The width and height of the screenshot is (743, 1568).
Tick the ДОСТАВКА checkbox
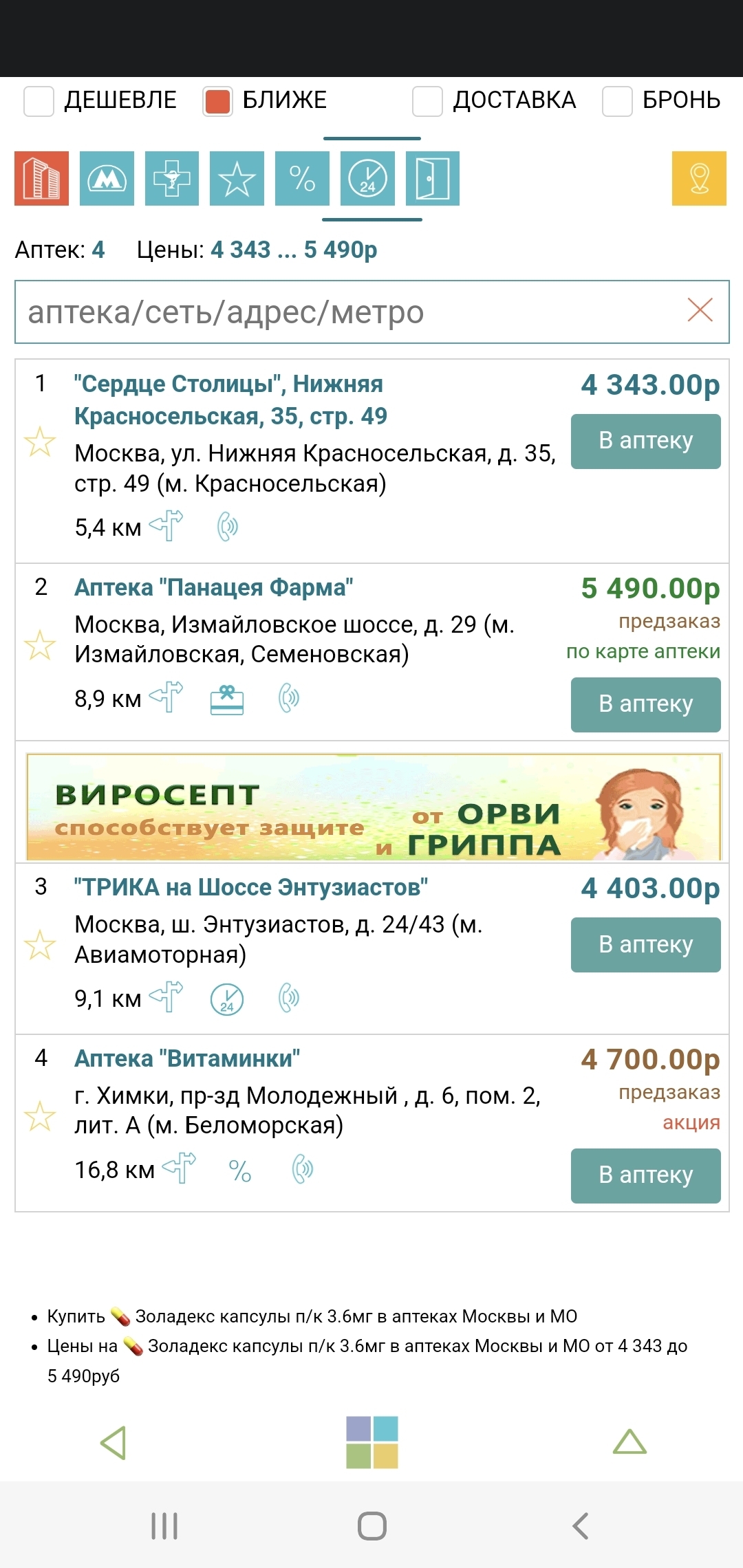pos(427,101)
